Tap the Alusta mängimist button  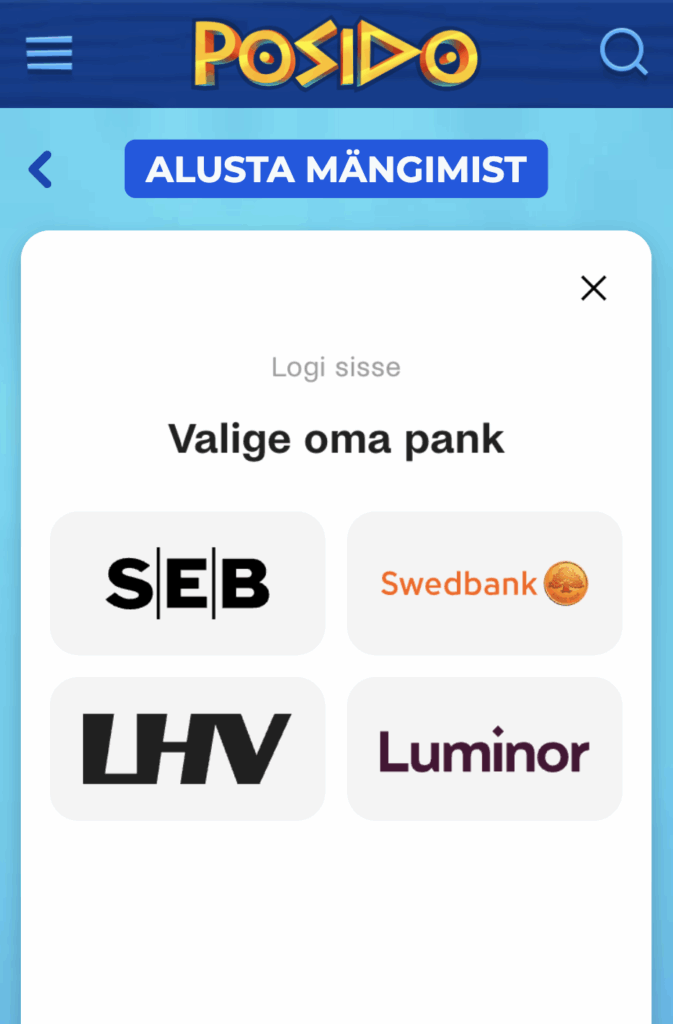(x=336, y=169)
